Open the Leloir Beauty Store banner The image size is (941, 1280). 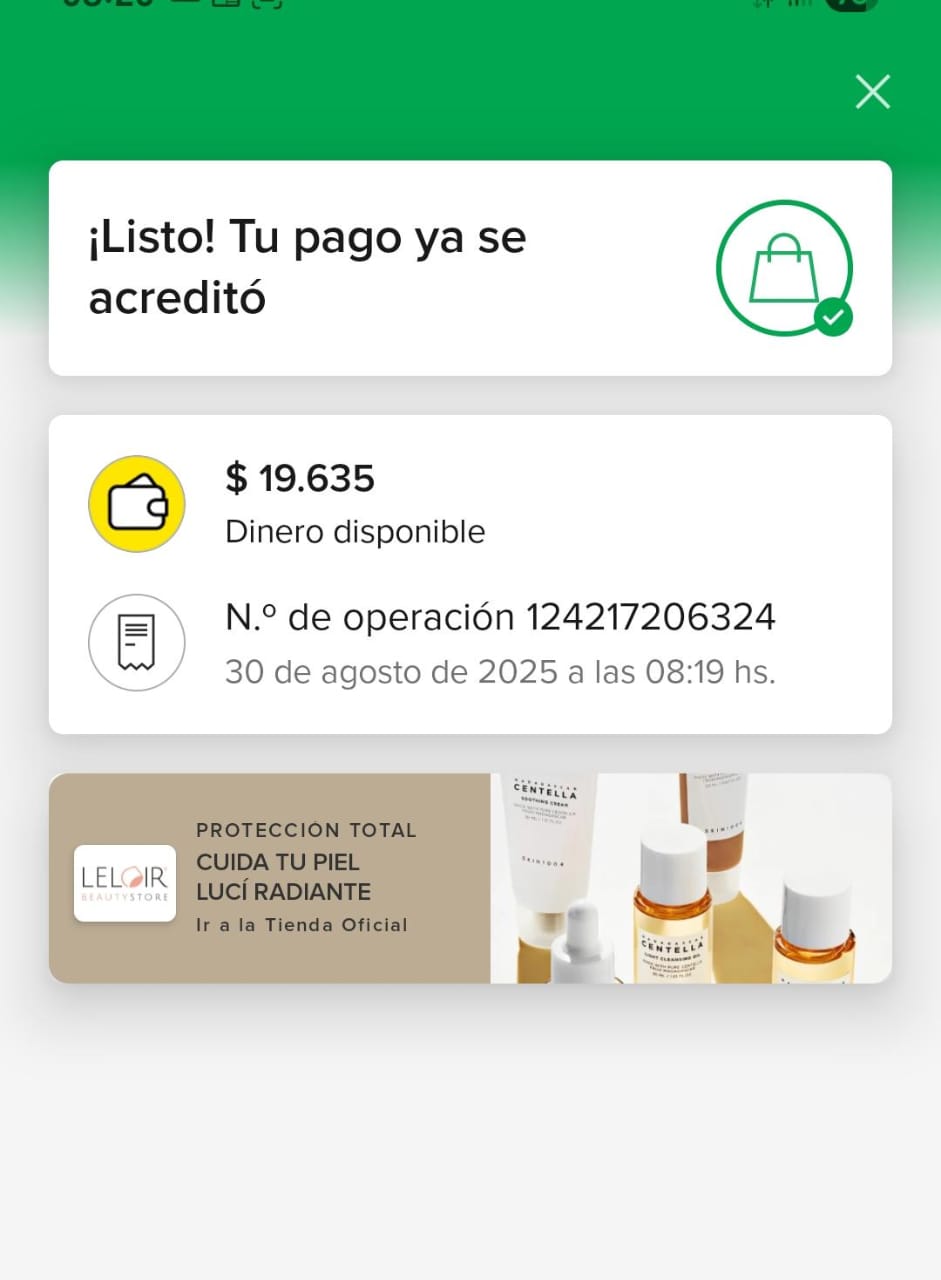(x=469, y=878)
